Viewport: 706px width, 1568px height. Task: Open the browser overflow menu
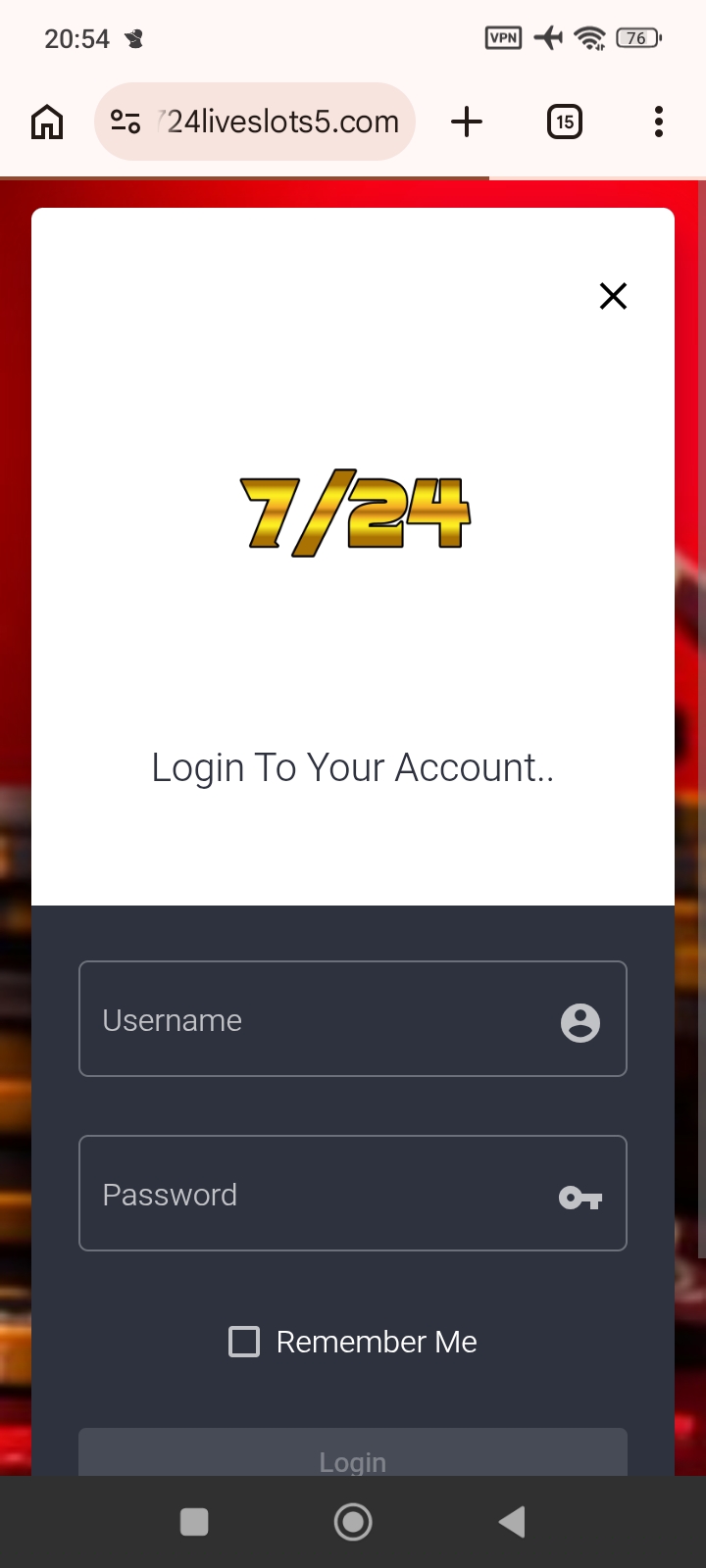tap(659, 122)
